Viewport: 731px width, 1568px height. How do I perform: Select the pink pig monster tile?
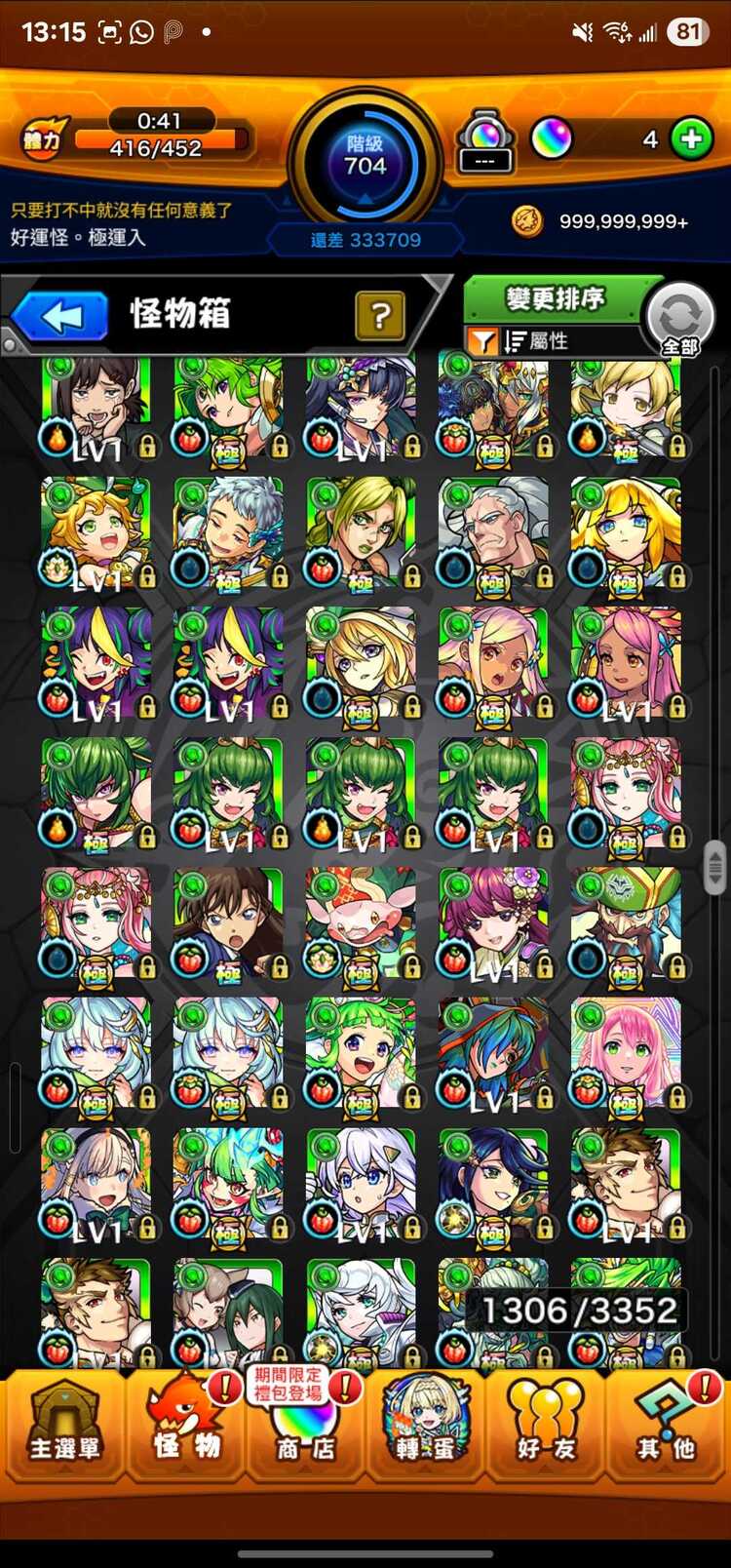pyautogui.click(x=361, y=922)
